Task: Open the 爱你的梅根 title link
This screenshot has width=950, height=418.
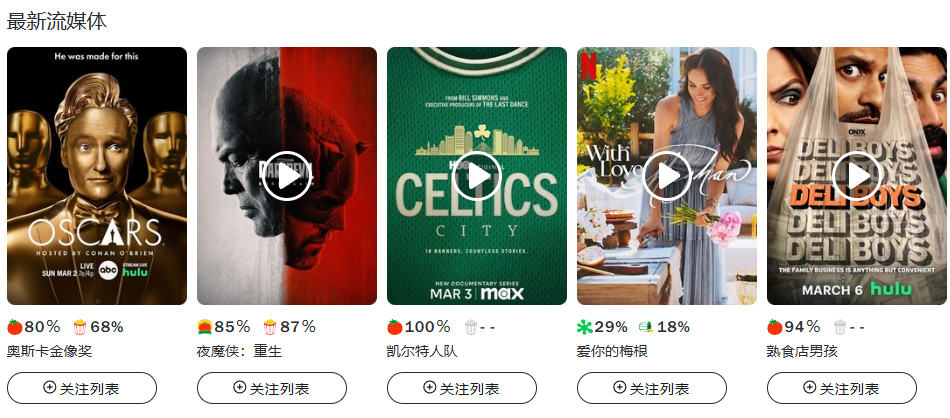Action: [612, 351]
